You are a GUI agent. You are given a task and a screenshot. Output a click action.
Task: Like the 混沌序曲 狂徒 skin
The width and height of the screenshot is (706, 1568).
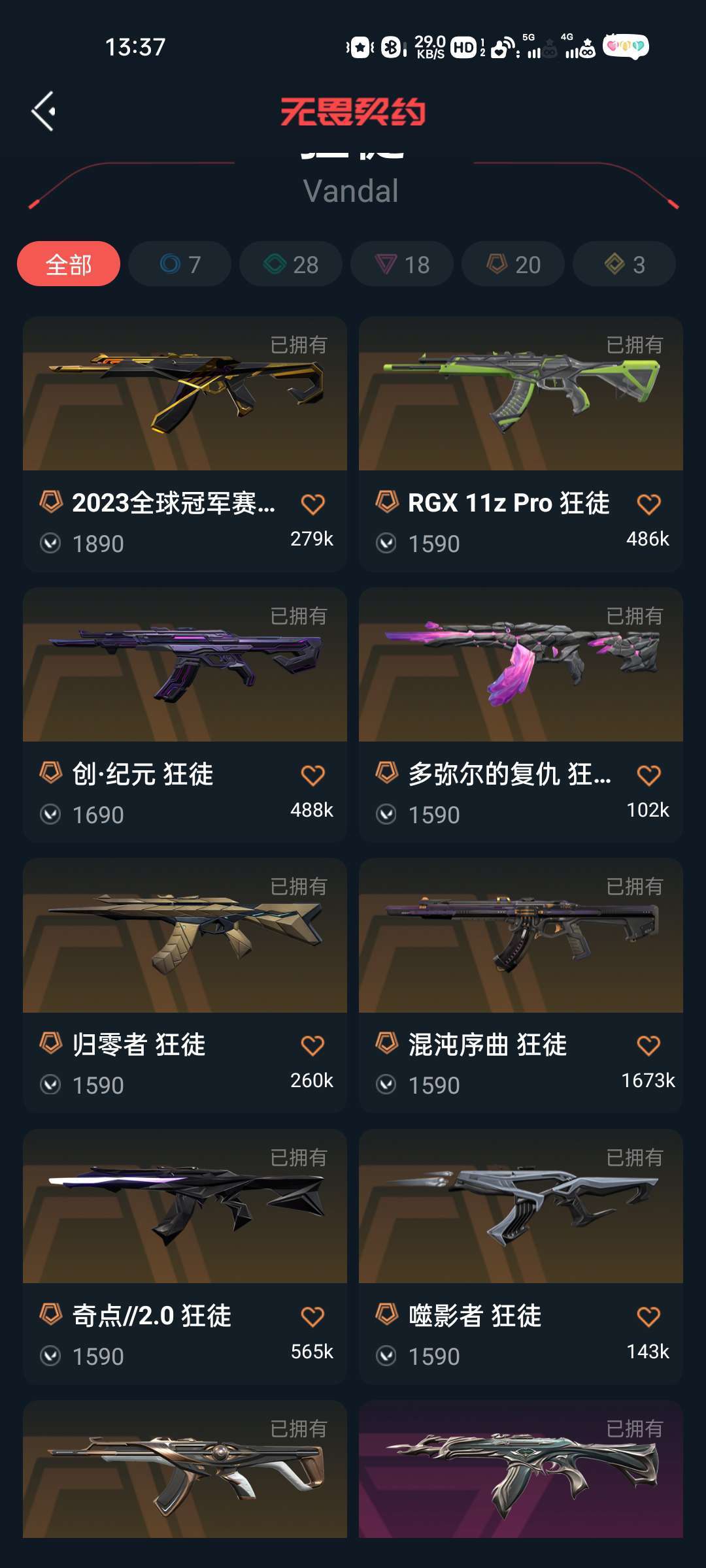[x=648, y=1046]
